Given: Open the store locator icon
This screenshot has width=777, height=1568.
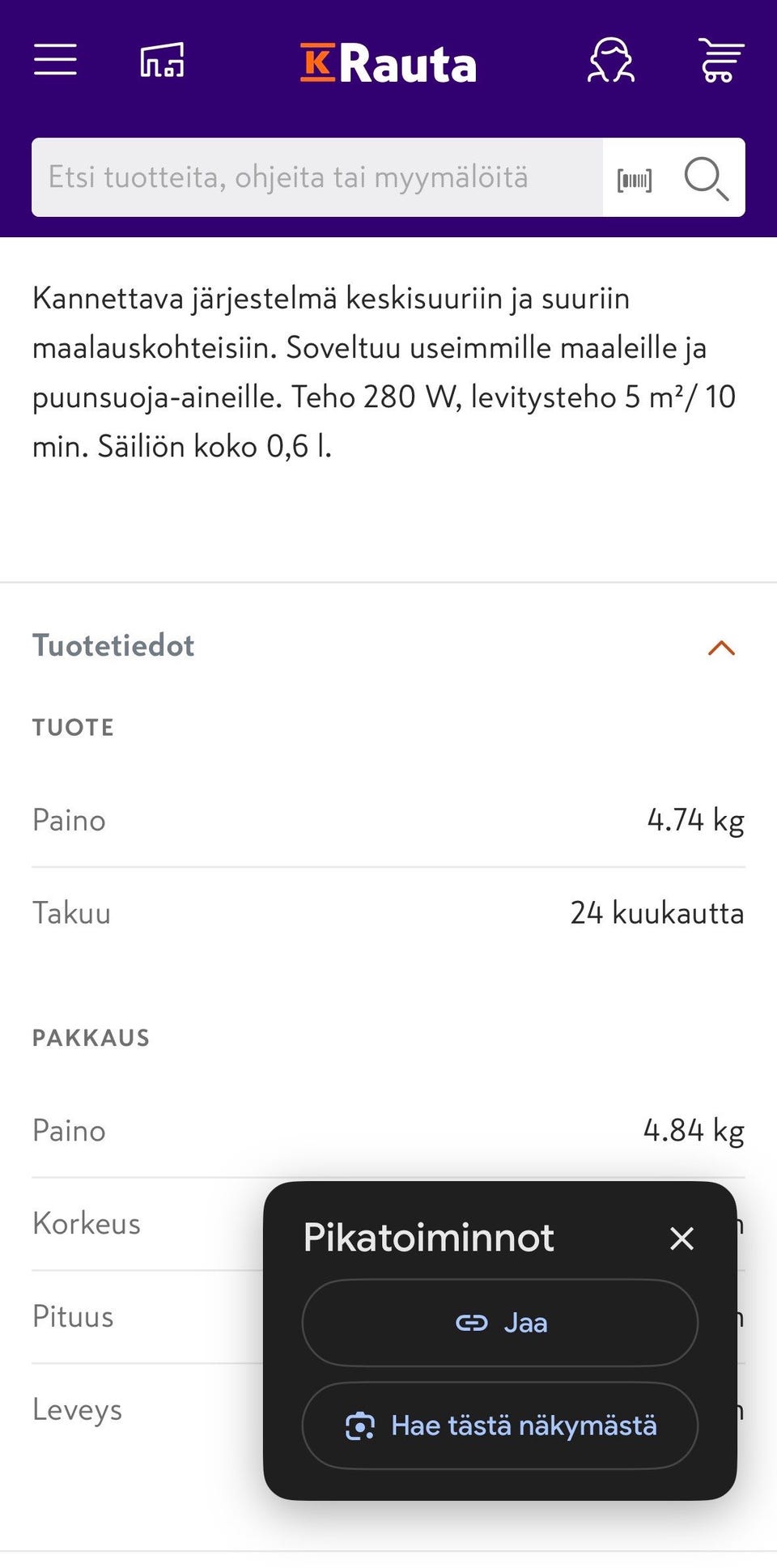Looking at the screenshot, I should (162, 61).
